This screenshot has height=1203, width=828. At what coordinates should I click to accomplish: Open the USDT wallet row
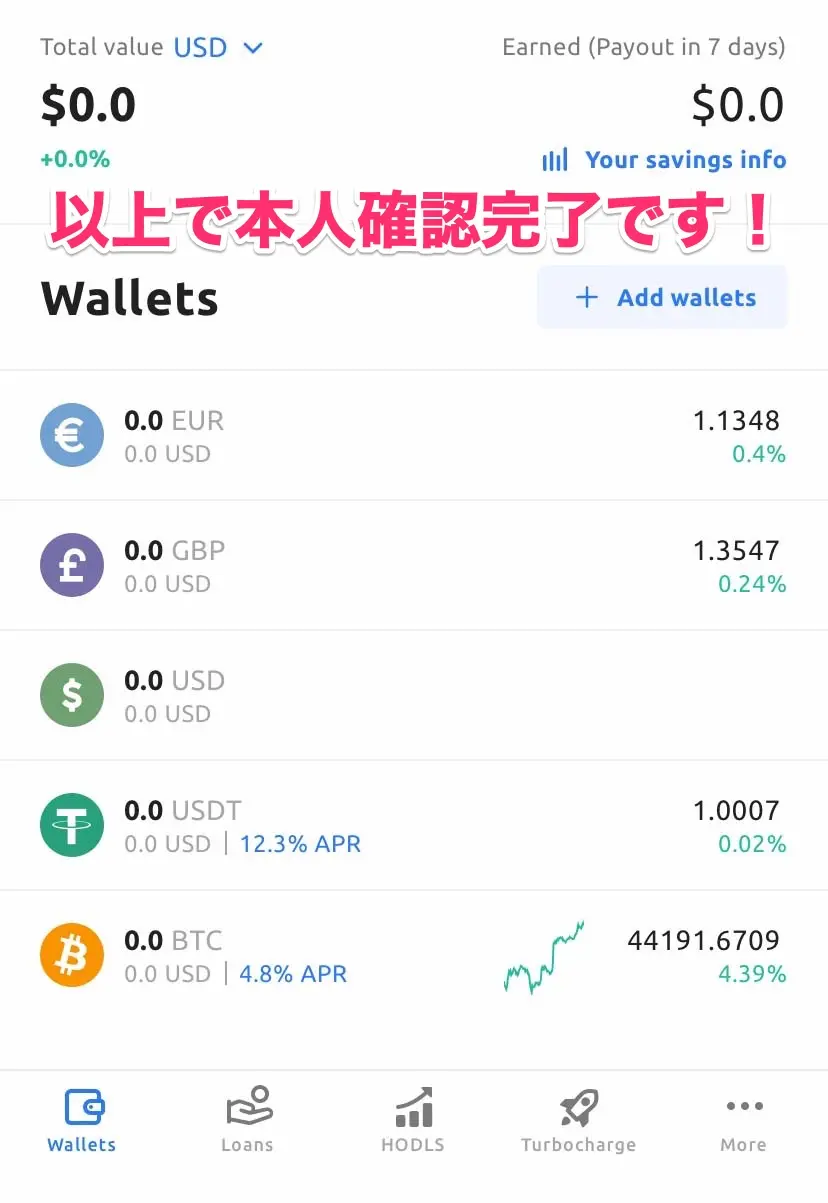pyautogui.click(x=413, y=826)
